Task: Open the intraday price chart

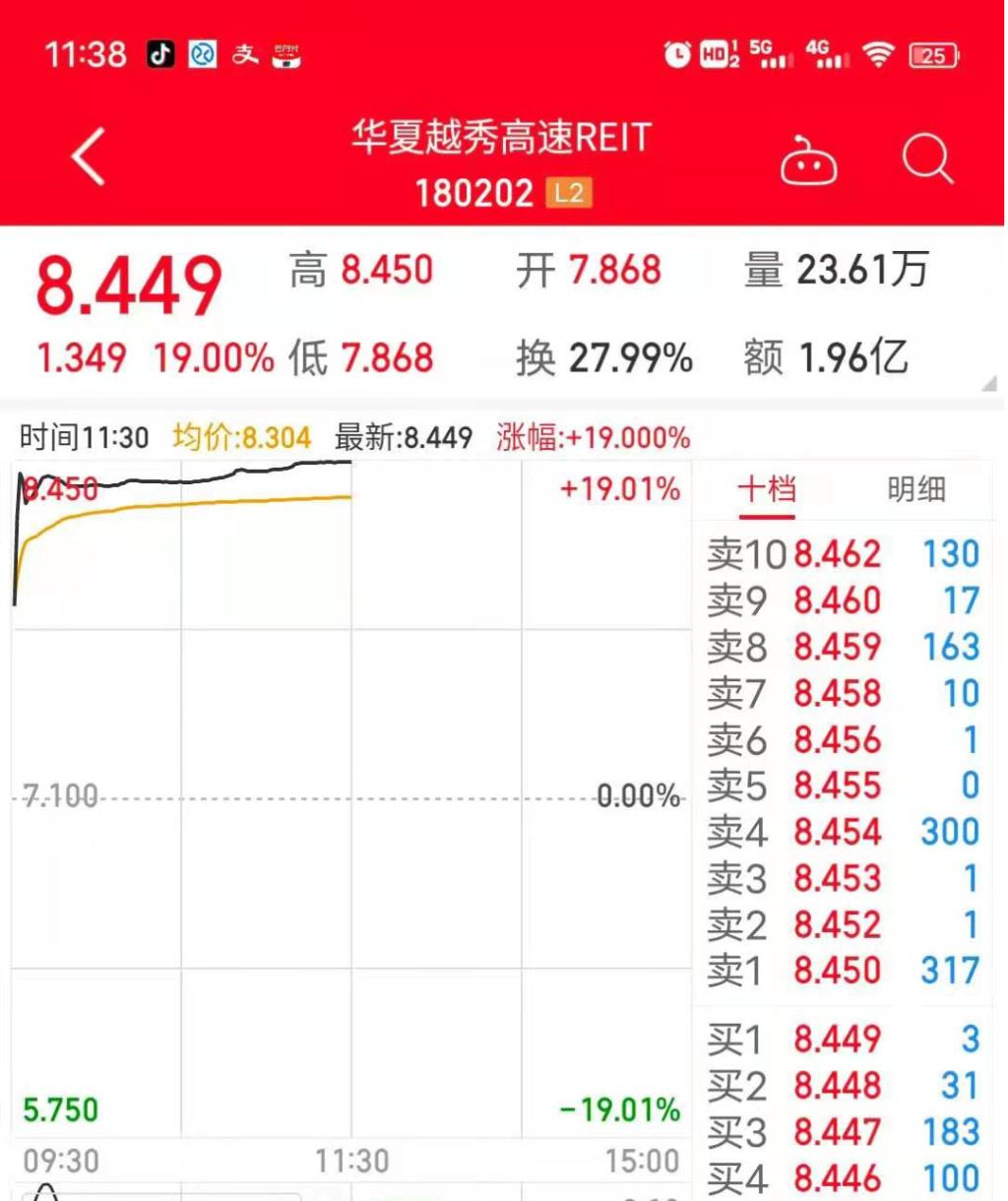Action: point(351,797)
